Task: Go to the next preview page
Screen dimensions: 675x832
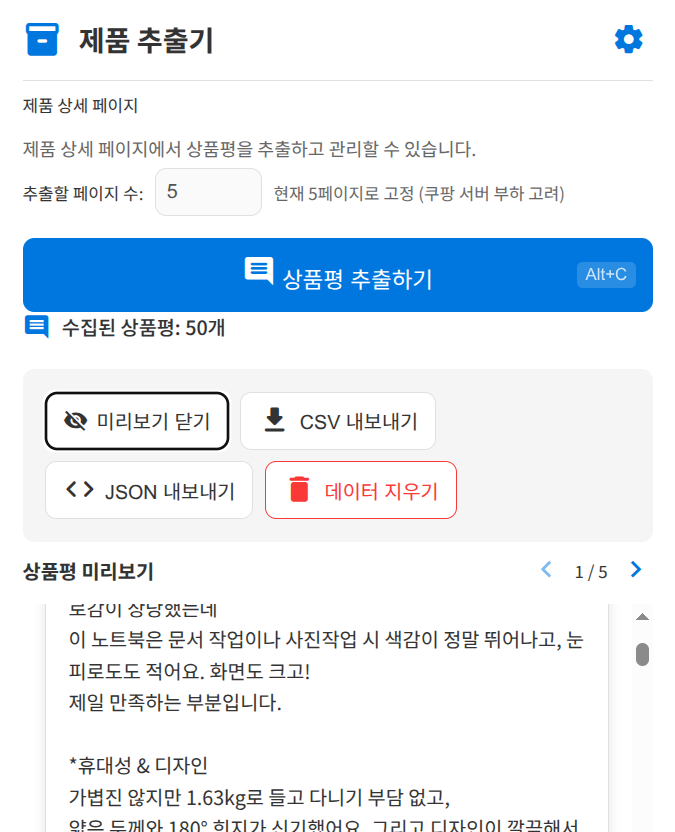Action: coord(636,570)
